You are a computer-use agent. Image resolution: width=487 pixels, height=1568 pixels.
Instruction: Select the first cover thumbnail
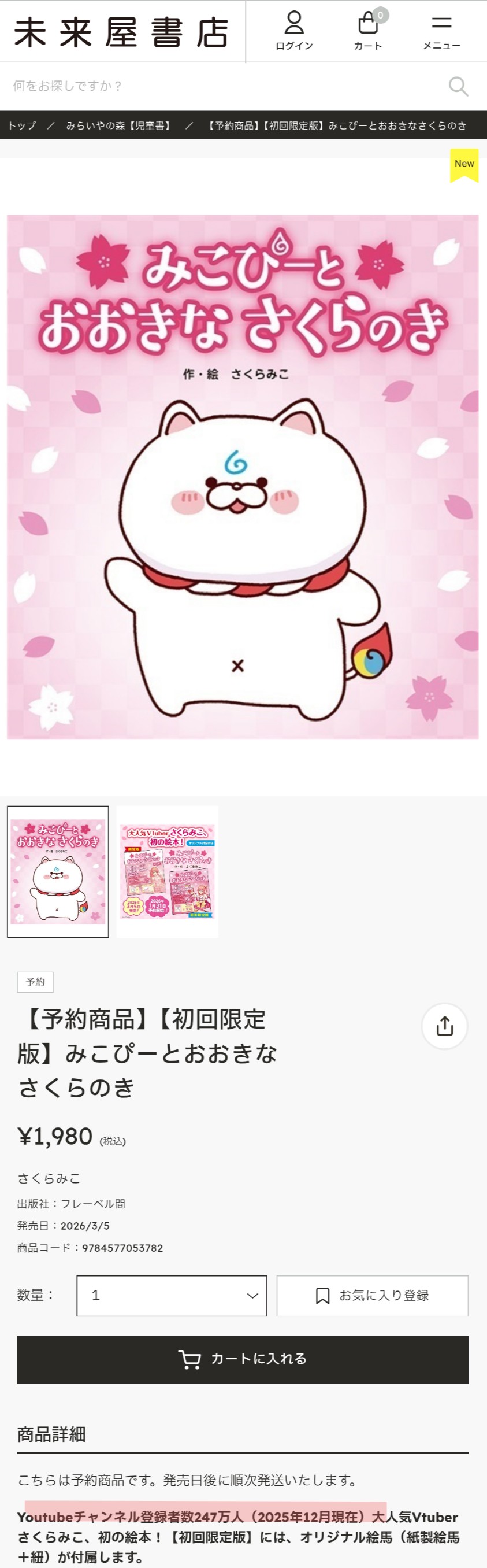[58, 871]
